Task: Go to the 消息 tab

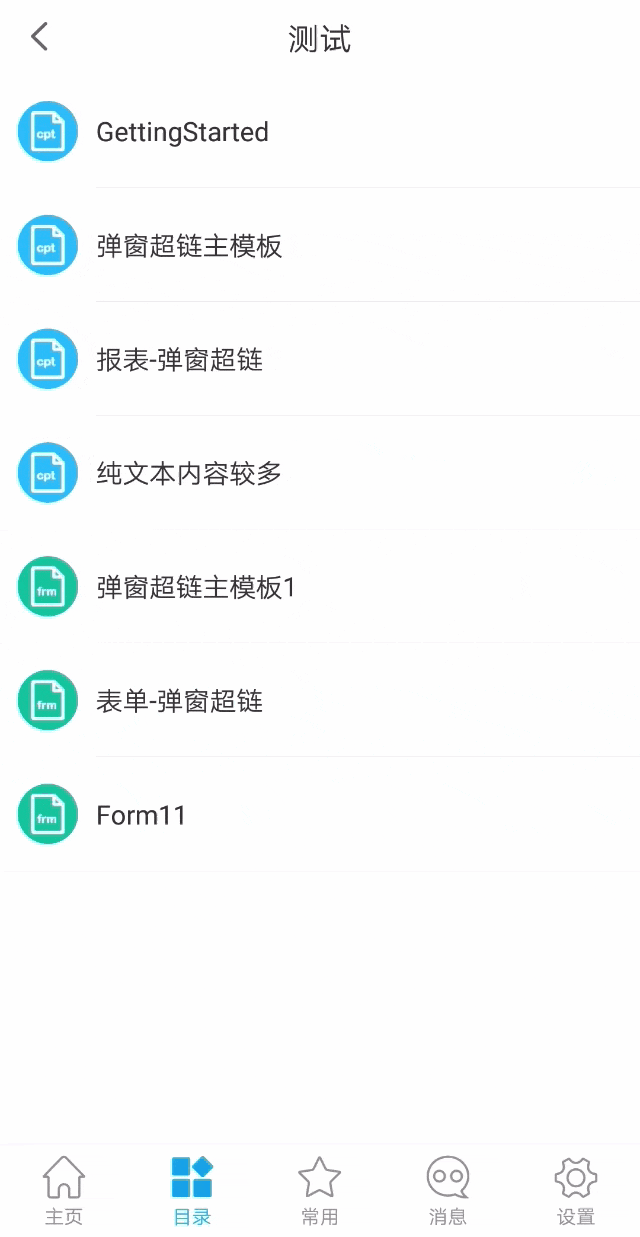Action: click(x=447, y=1190)
